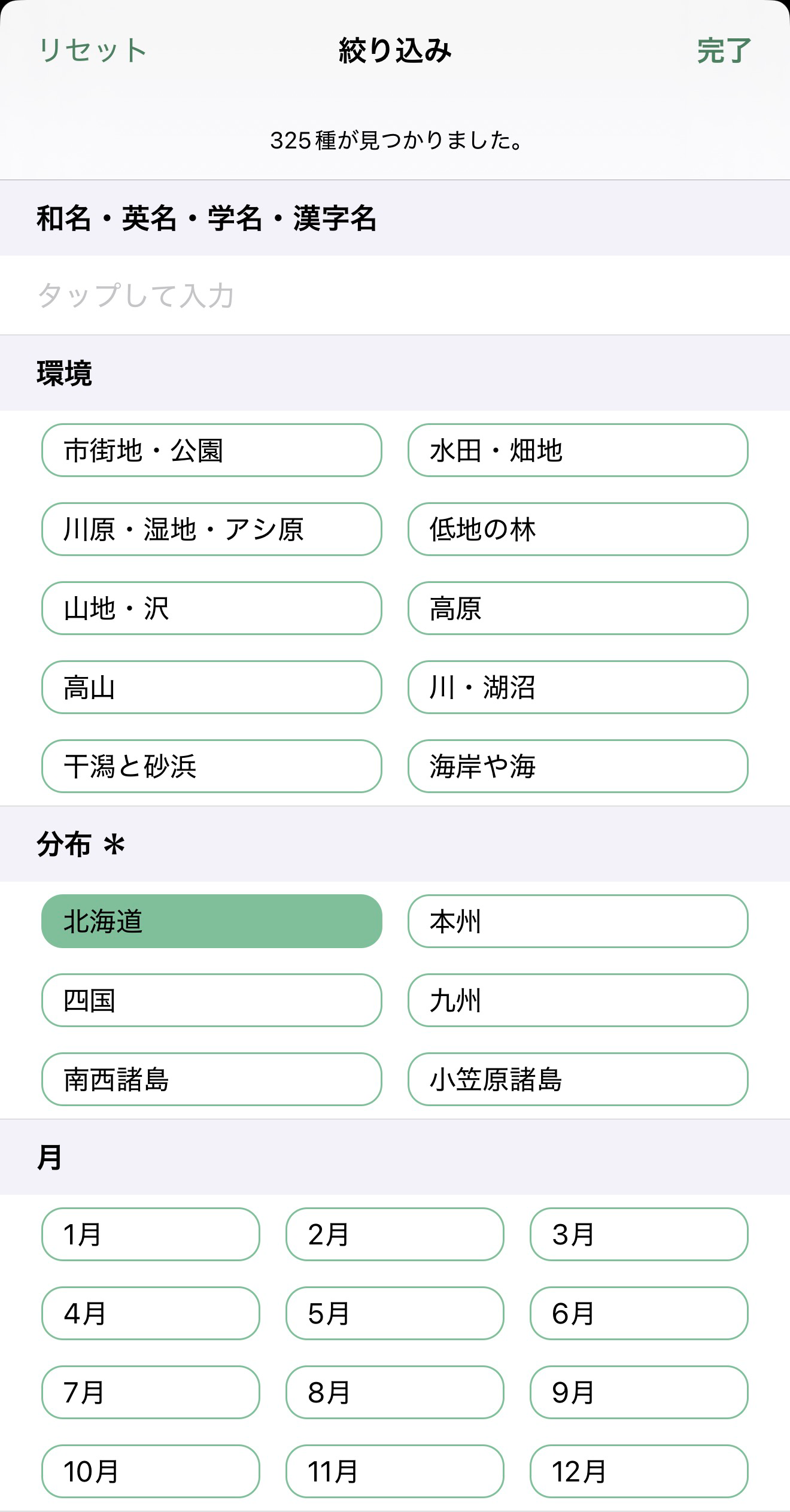Screen dimensions: 790x1512
Task: Select the 川原・湿地・アシ原 habitat
Action: click(x=211, y=530)
